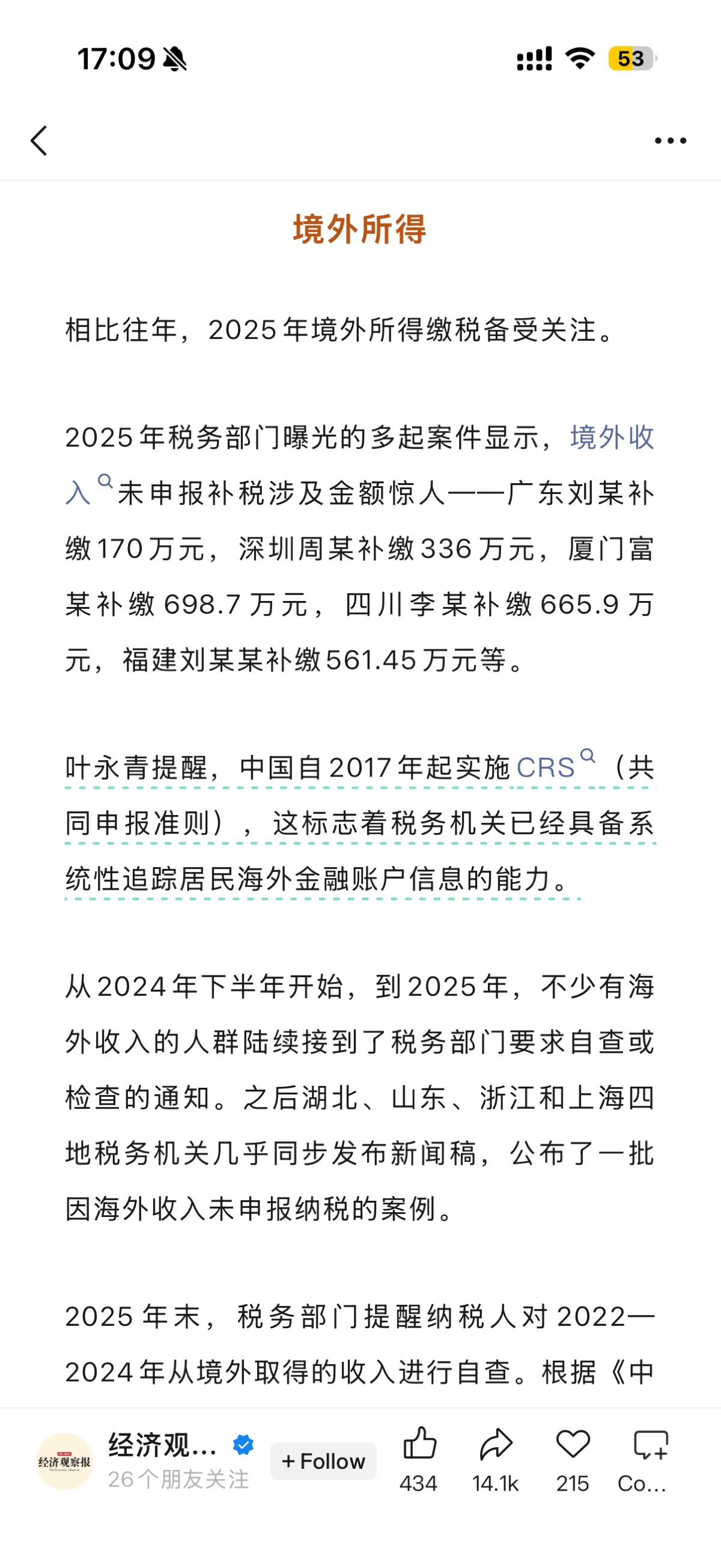Image resolution: width=721 pixels, height=1568 pixels.
Task: Open the three-dot overflow menu
Action: click(x=670, y=141)
